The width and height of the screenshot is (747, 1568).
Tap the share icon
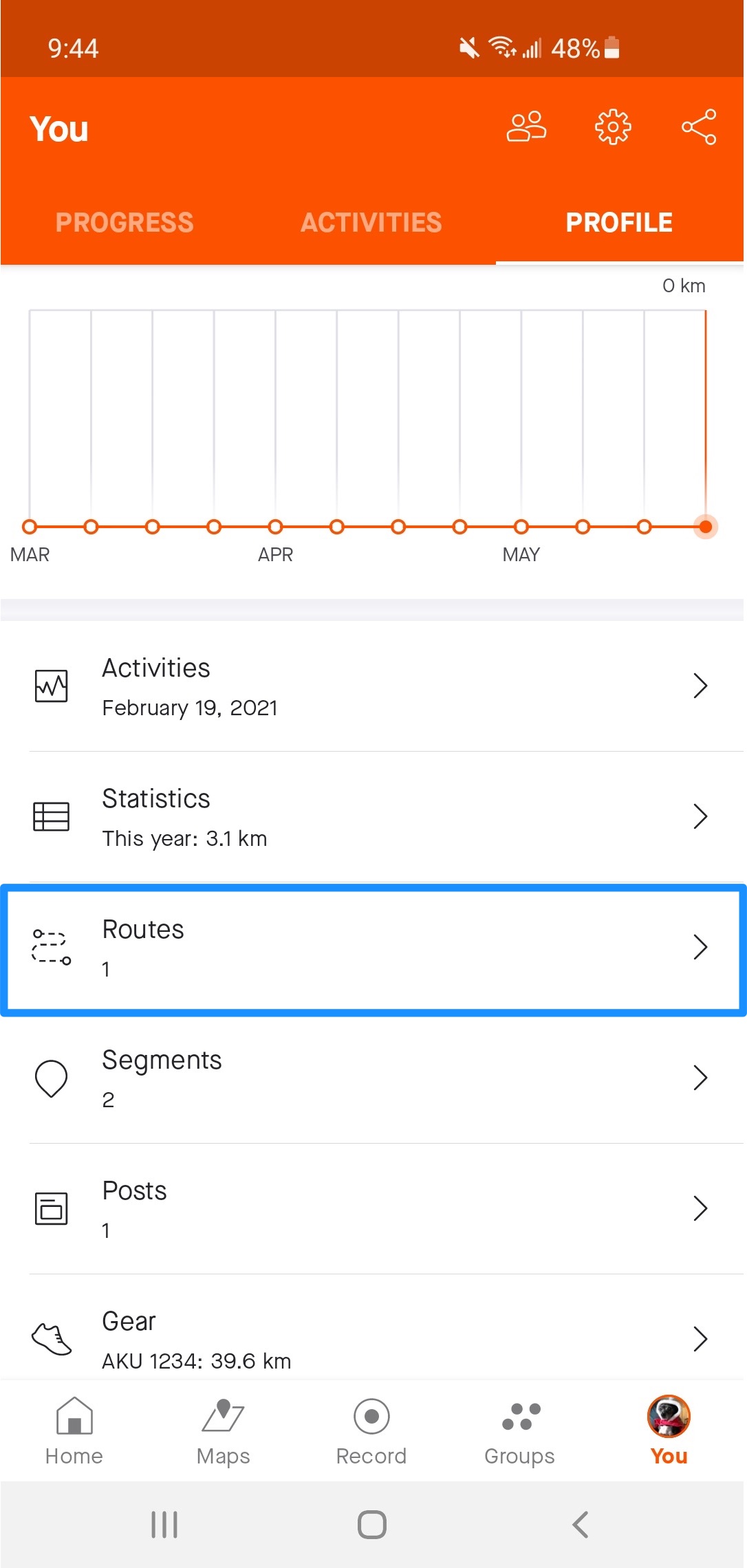pyautogui.click(x=699, y=127)
